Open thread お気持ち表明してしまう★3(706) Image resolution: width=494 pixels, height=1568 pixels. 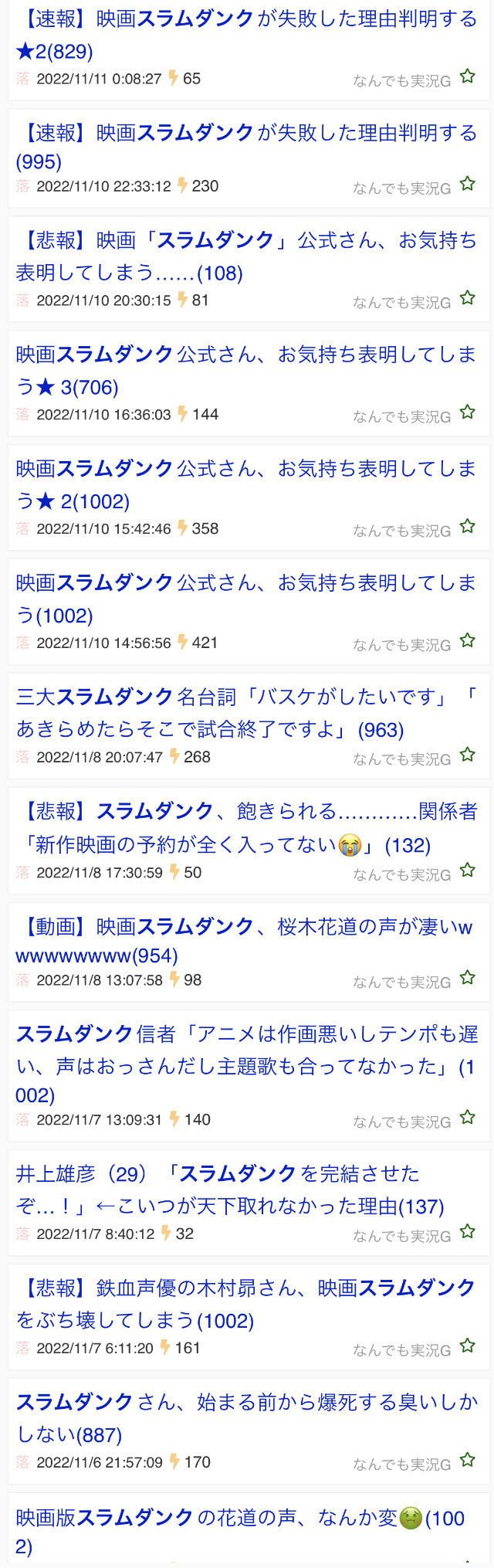pyautogui.click(x=247, y=371)
